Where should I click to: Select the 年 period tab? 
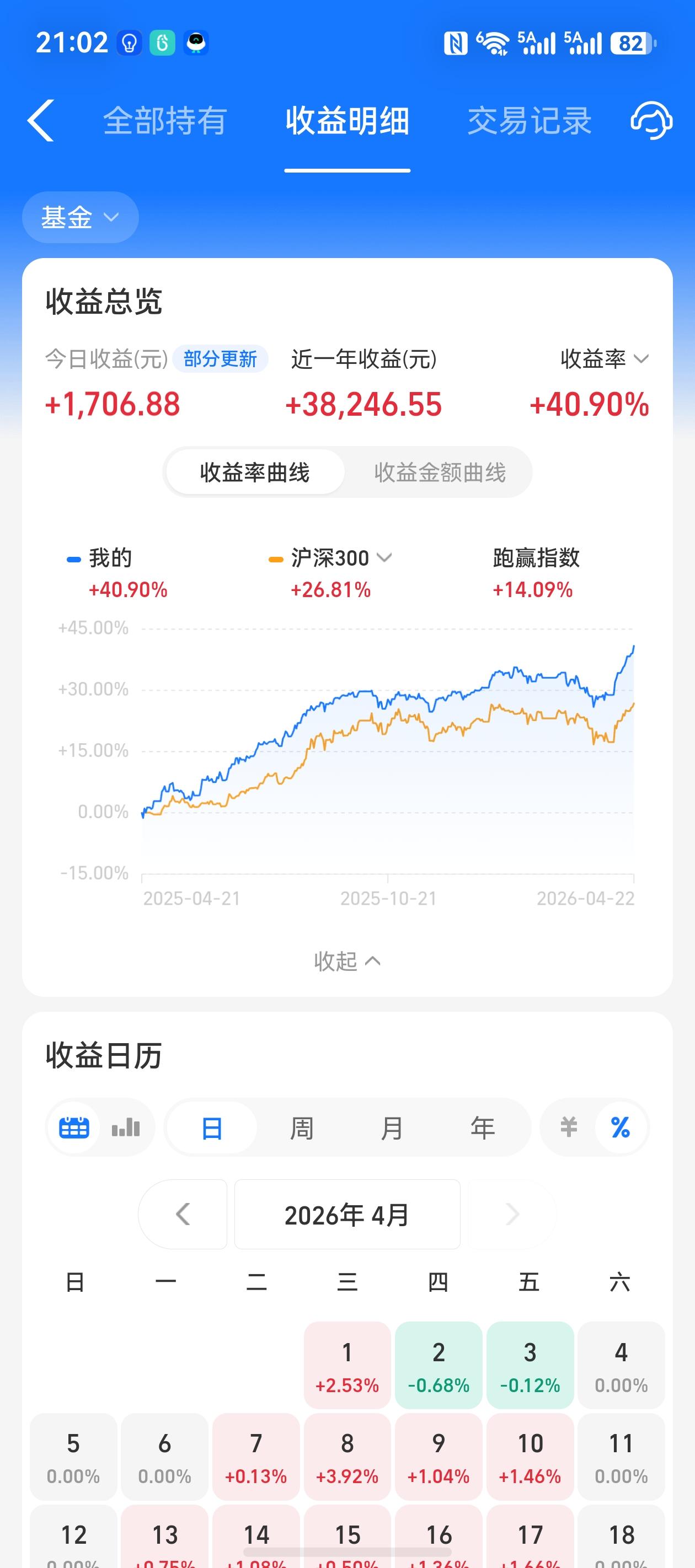pos(483,1128)
